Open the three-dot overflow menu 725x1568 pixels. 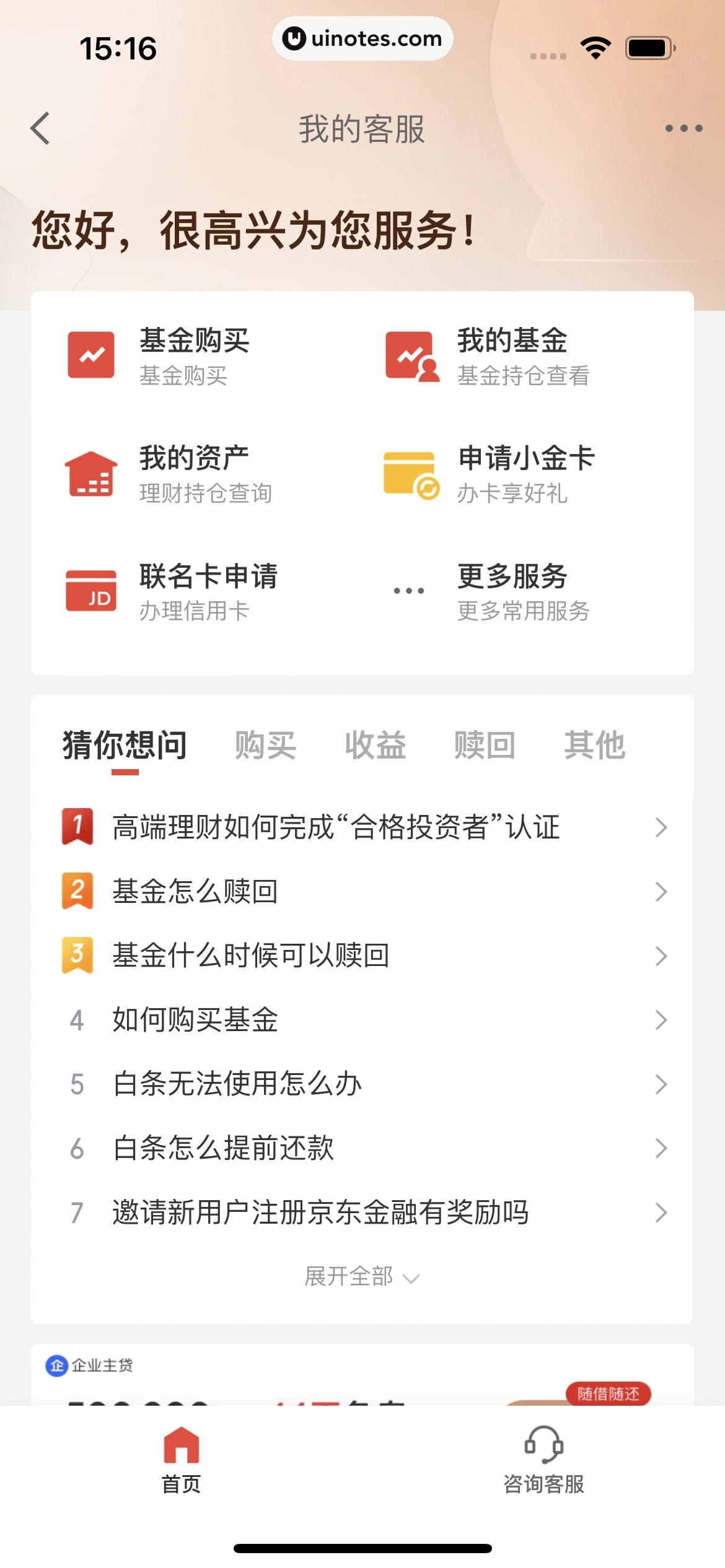click(x=683, y=128)
